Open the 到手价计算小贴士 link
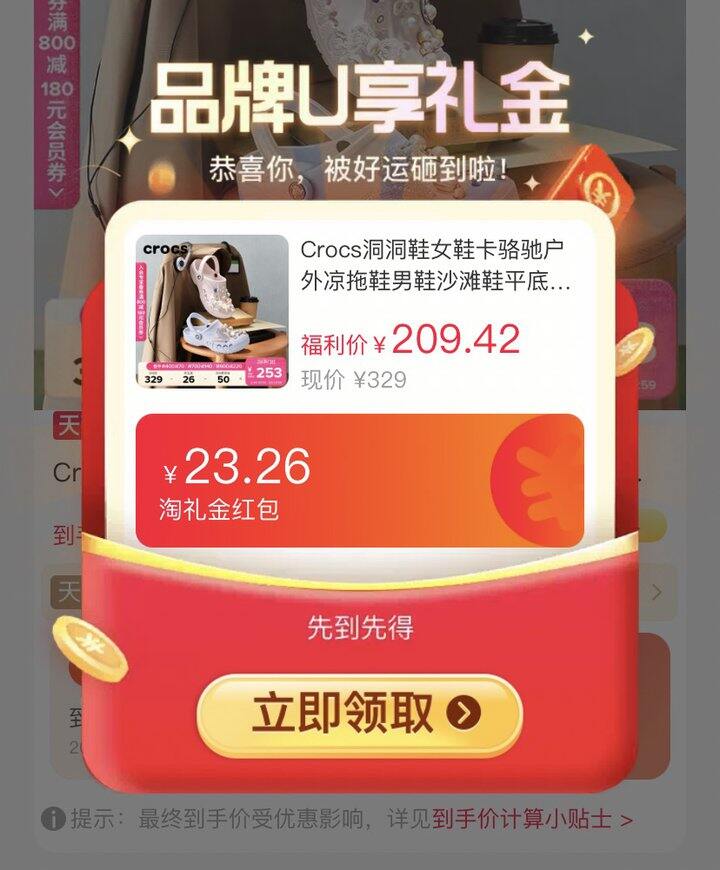 (532, 820)
